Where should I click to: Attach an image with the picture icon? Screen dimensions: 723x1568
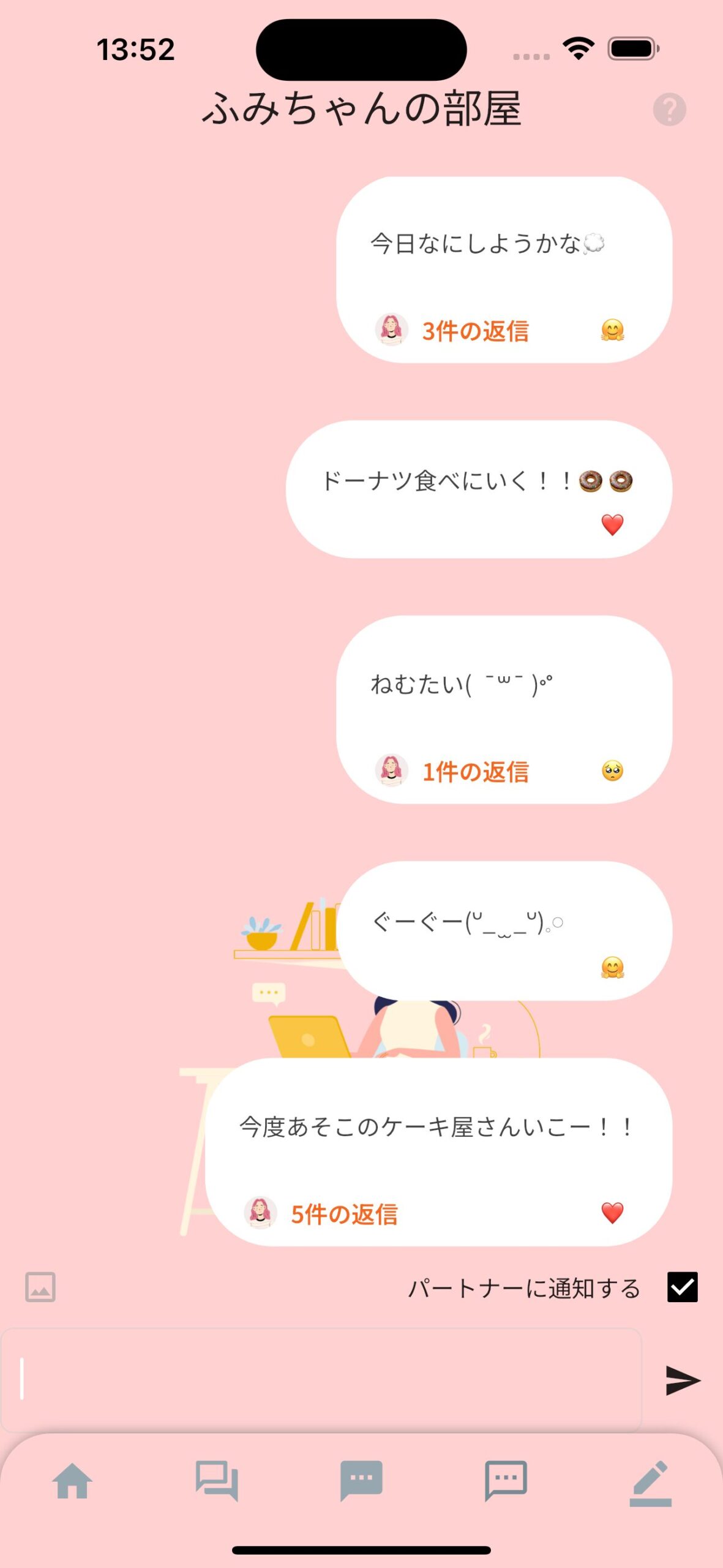pyautogui.click(x=40, y=1287)
